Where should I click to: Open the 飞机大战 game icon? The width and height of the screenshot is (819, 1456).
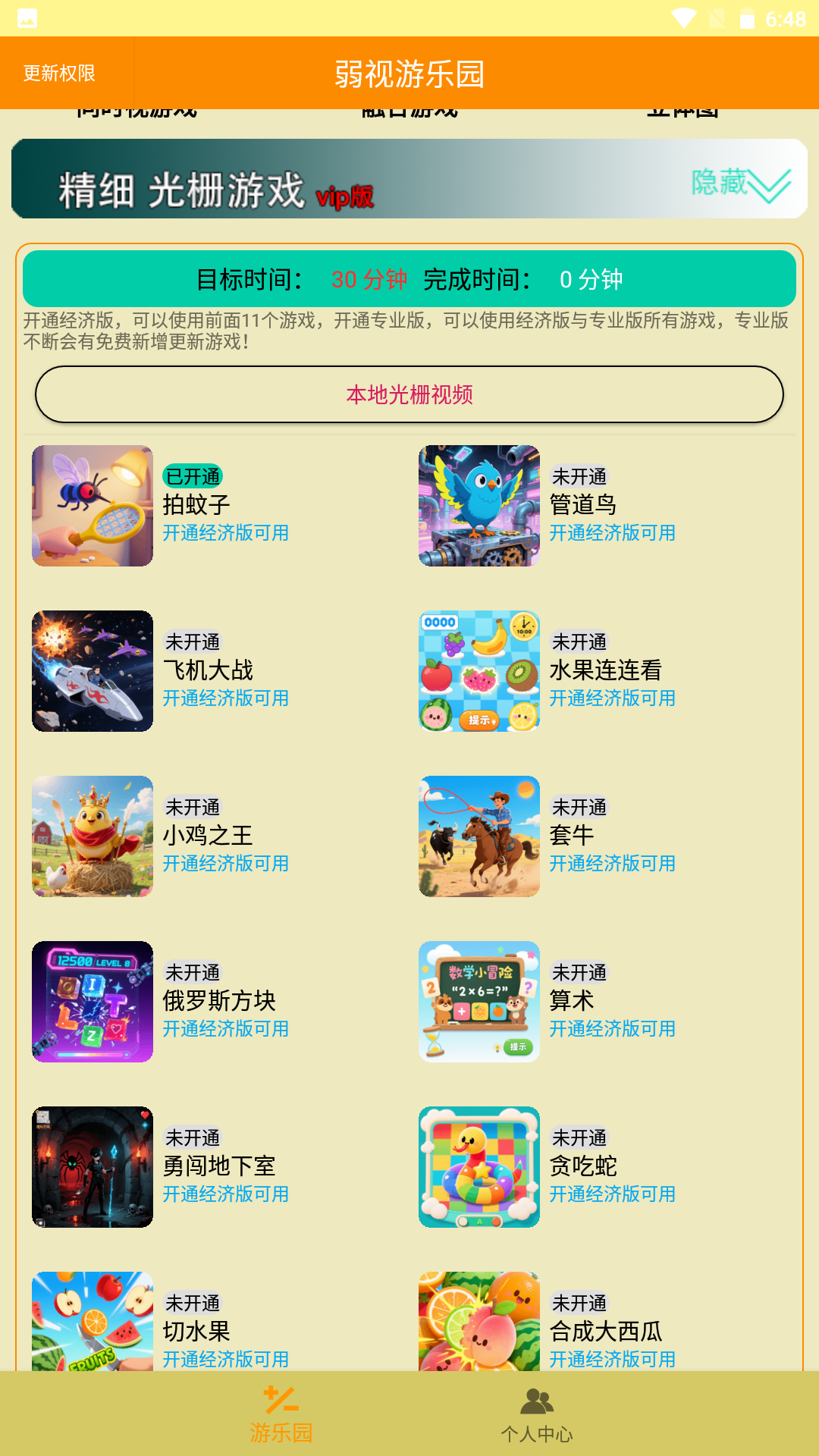click(x=91, y=670)
